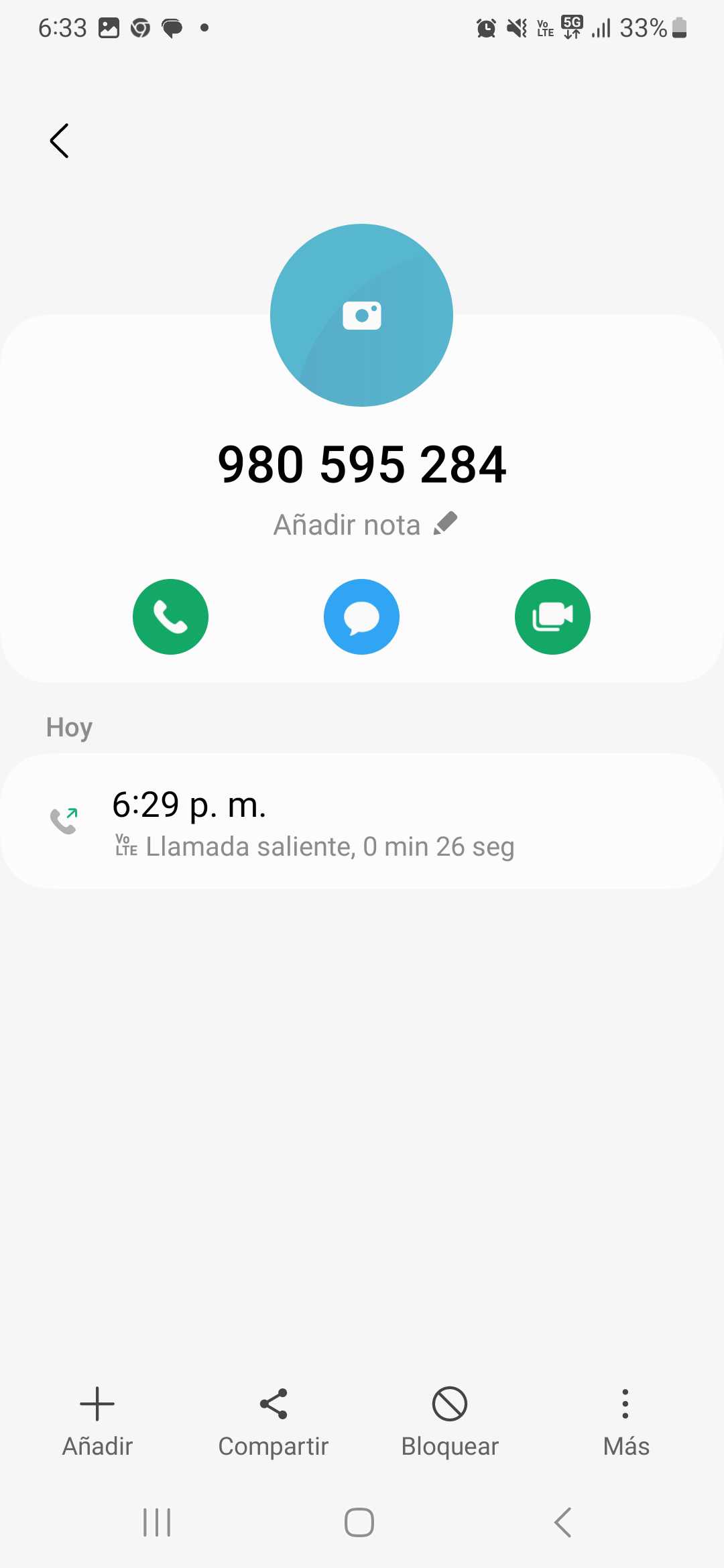Go to the home screen

pyautogui.click(x=359, y=1522)
